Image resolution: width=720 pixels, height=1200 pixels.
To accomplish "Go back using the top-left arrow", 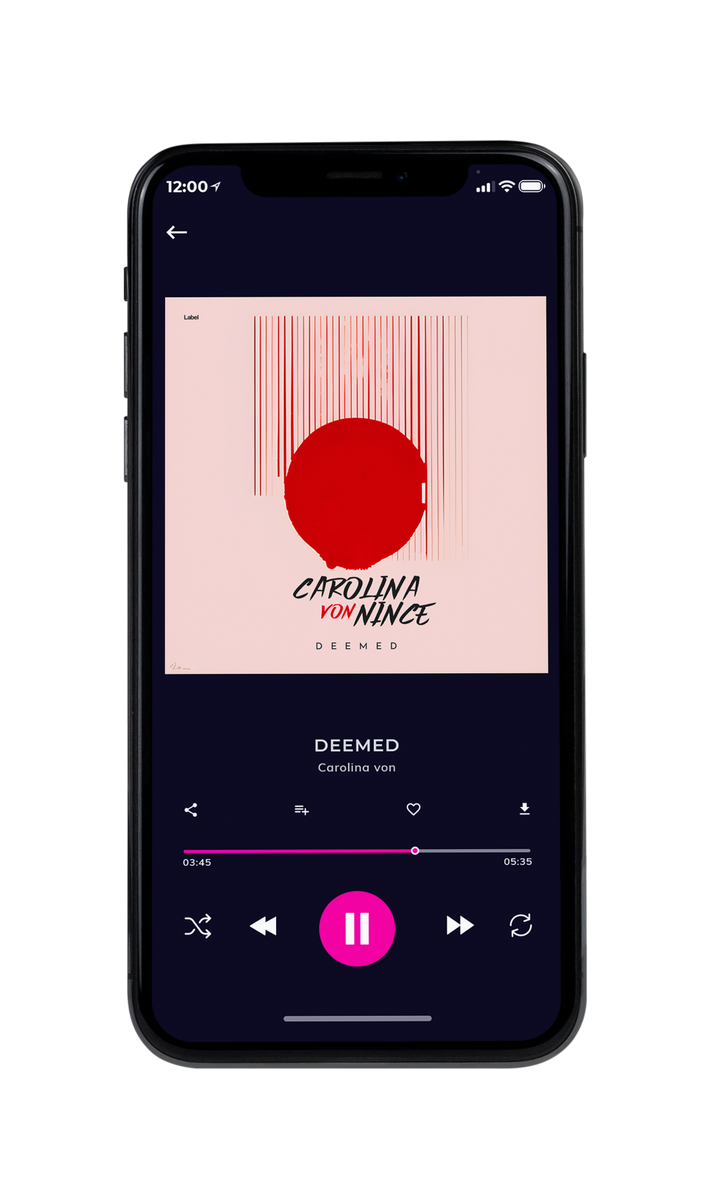I will 177,232.
